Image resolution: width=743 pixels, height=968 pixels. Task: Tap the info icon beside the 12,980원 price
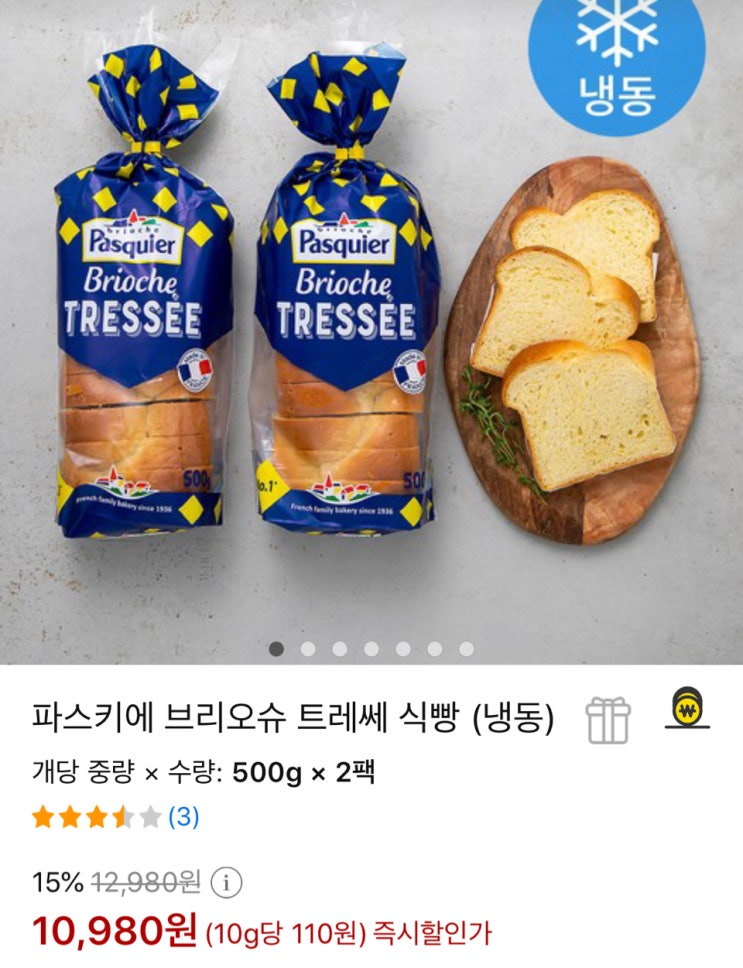pyautogui.click(x=229, y=883)
